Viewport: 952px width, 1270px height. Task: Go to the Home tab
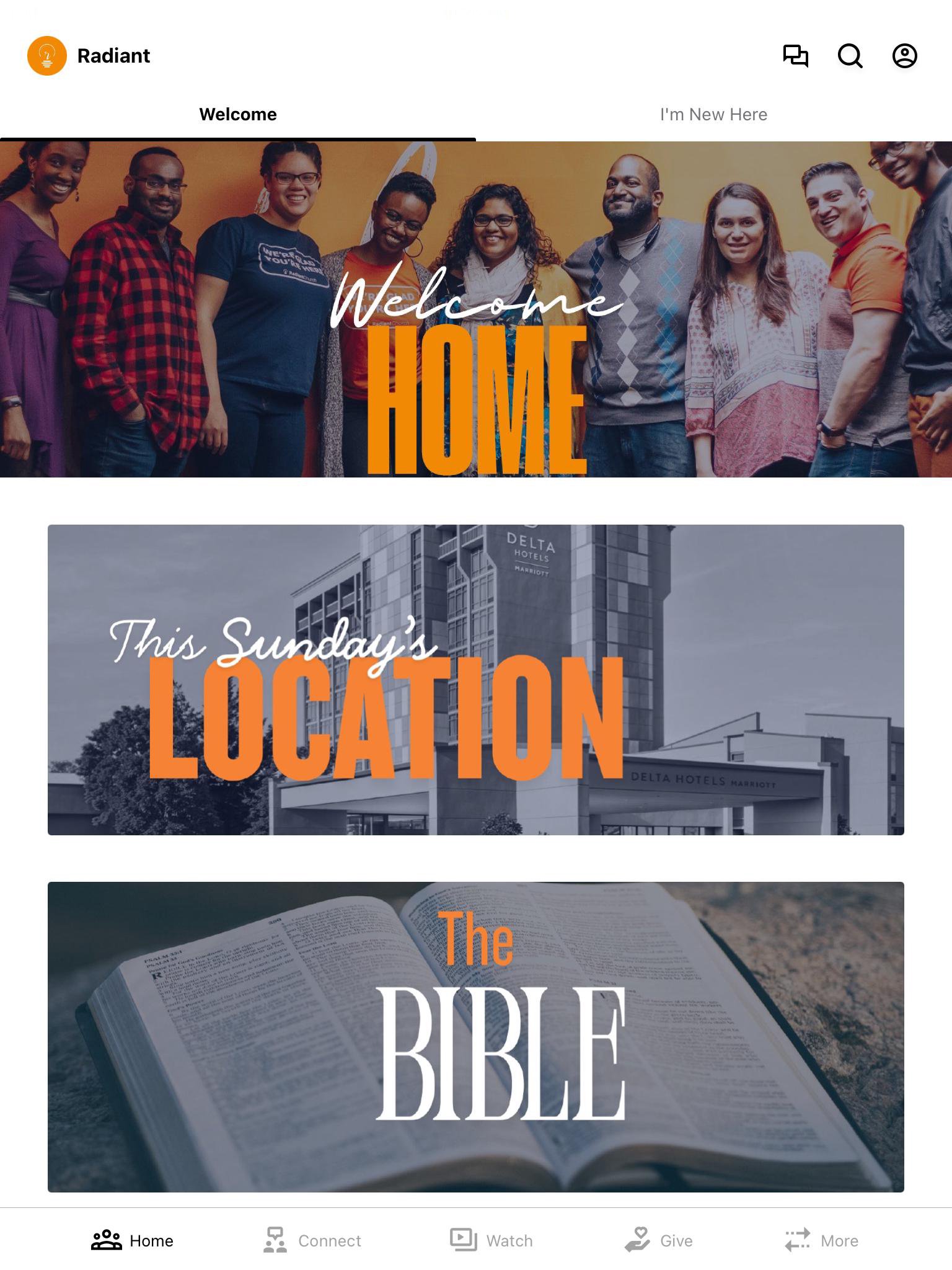132,1240
